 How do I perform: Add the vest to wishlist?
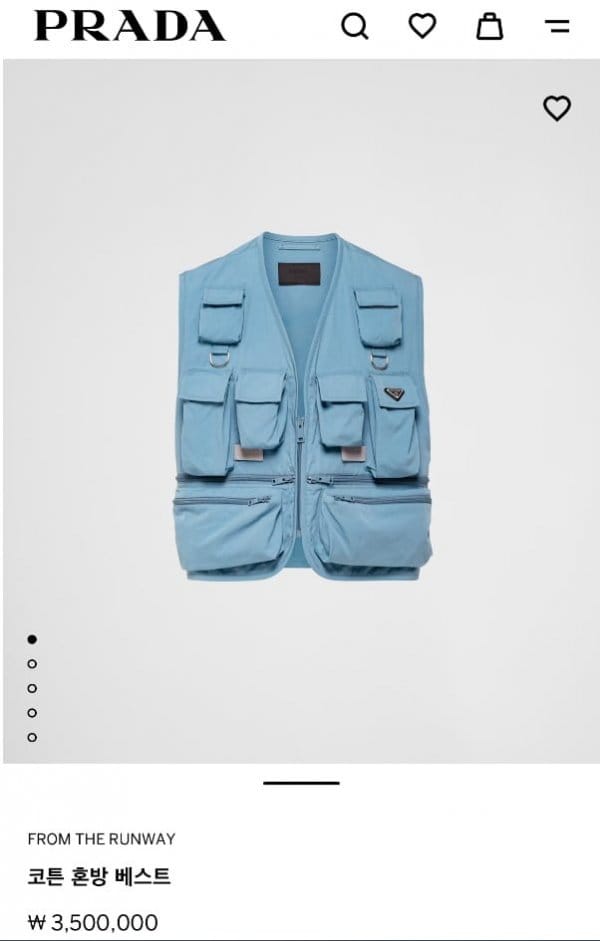pyautogui.click(x=556, y=108)
